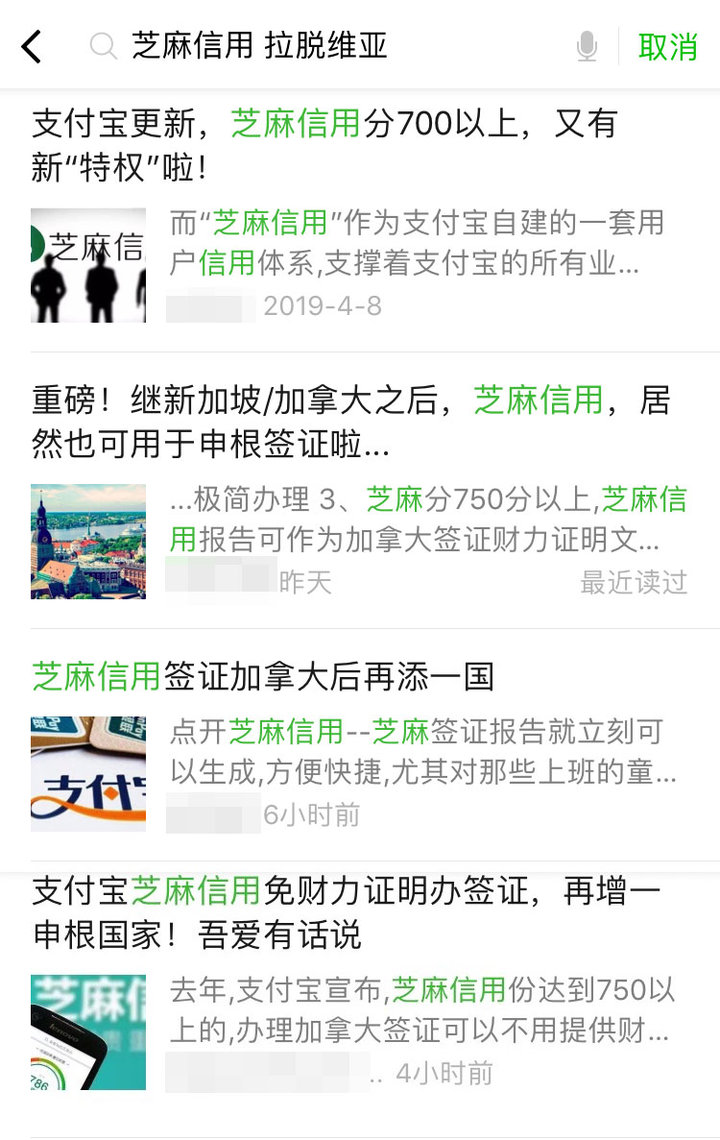Image resolution: width=720 pixels, height=1140 pixels.
Task: Tap the 取消 button to cancel the search
Action: (x=668, y=46)
